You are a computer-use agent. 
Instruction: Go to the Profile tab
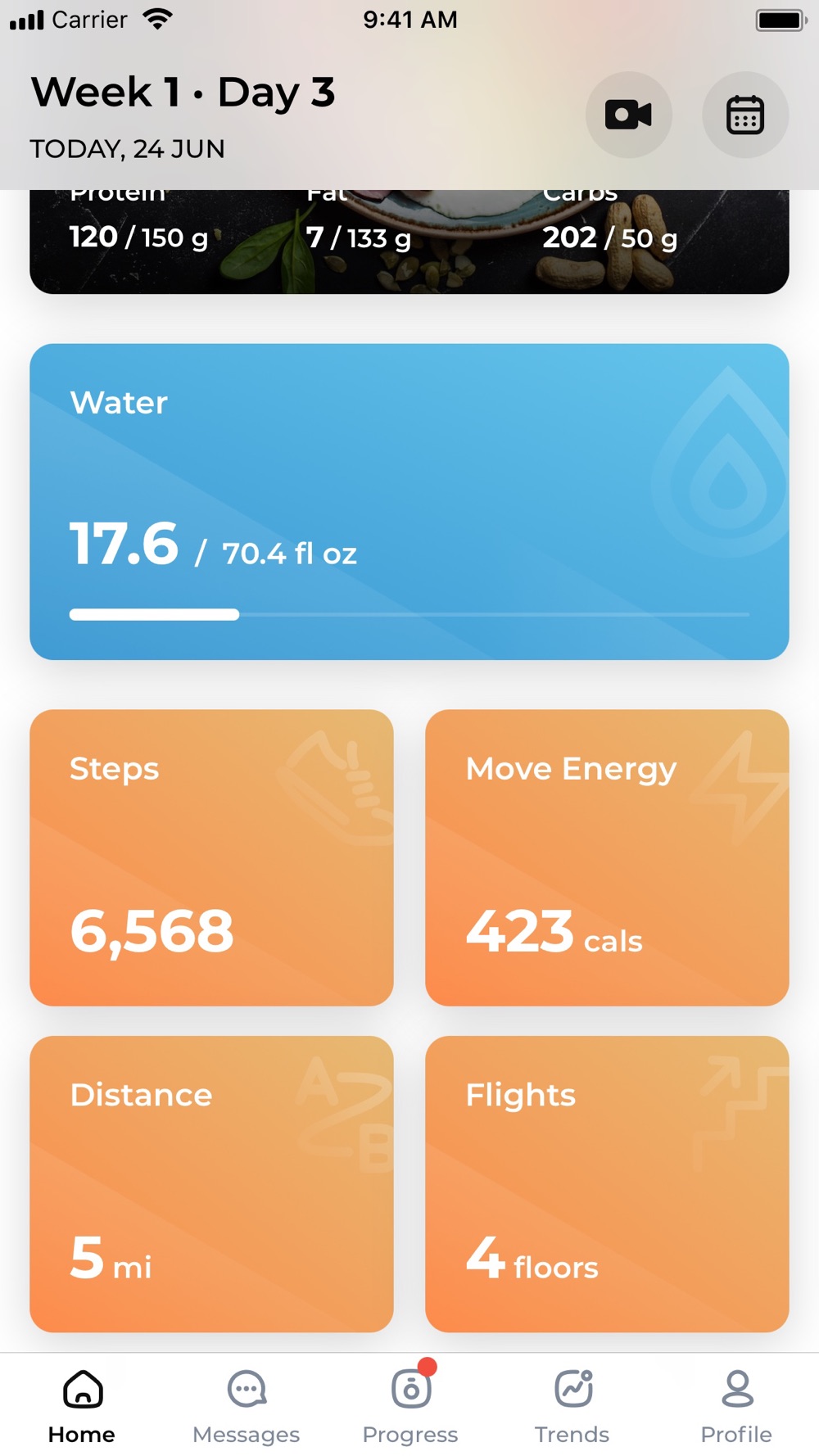[736, 1406]
